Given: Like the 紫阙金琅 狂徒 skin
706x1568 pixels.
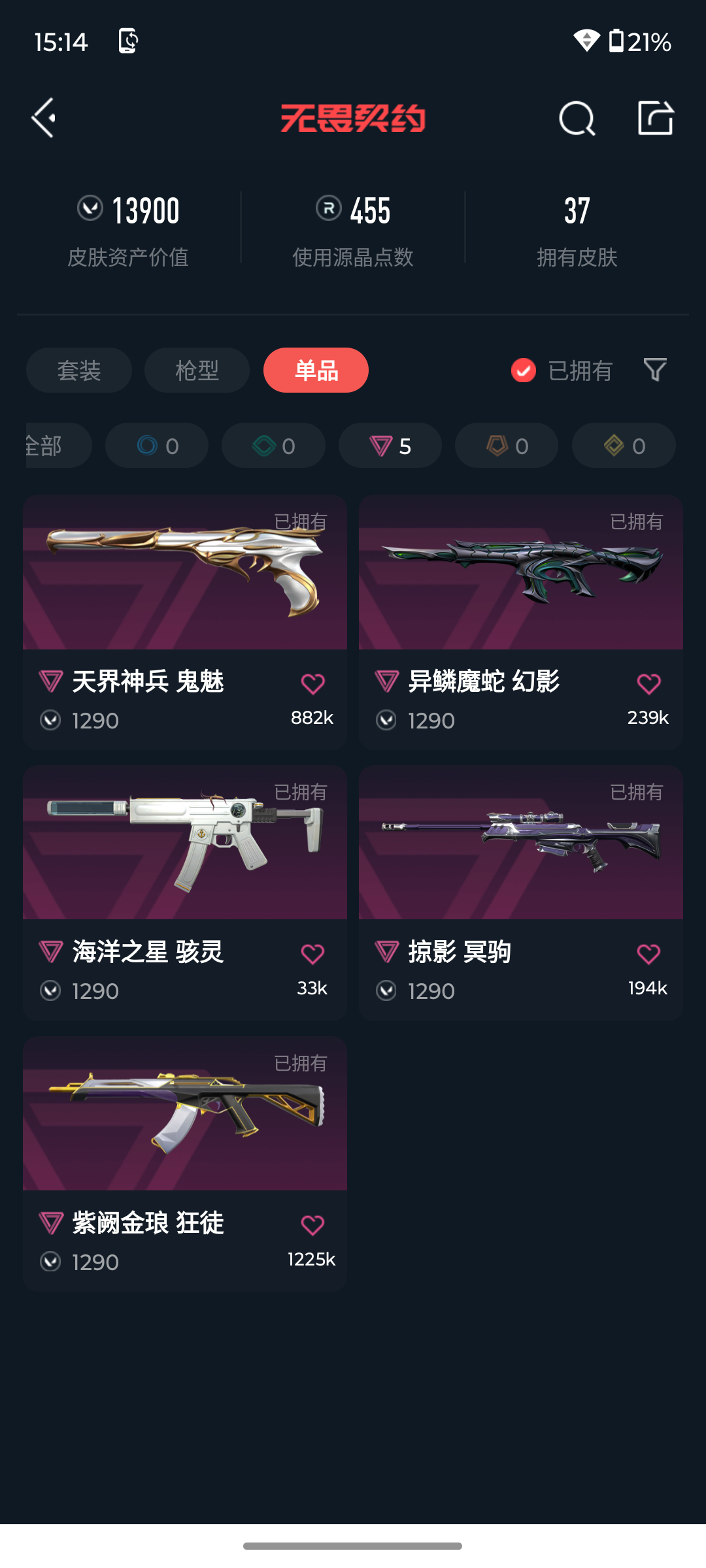Looking at the screenshot, I should coord(312,1225).
